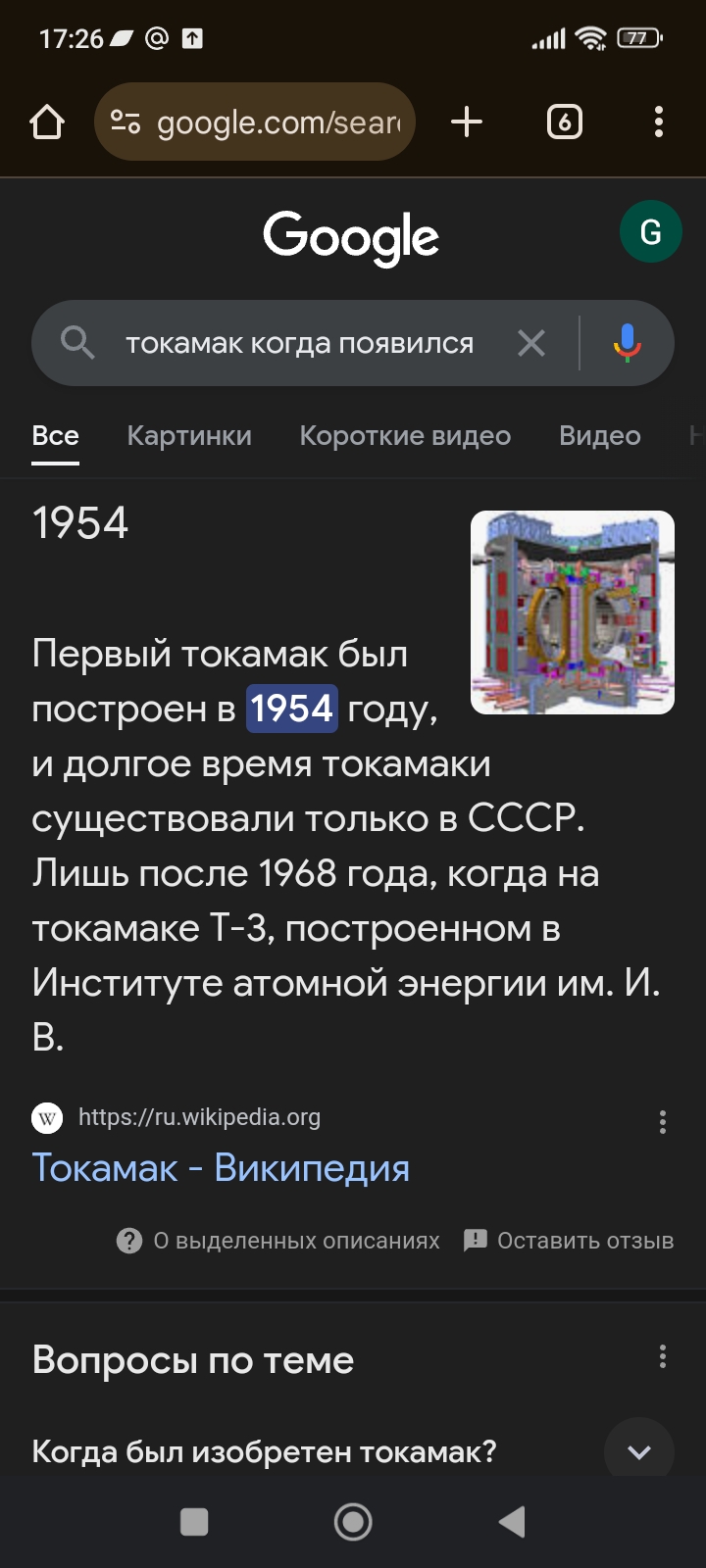This screenshot has height=1568, width=706.
Task: Tap the search field with токамак query
Action: point(299,344)
